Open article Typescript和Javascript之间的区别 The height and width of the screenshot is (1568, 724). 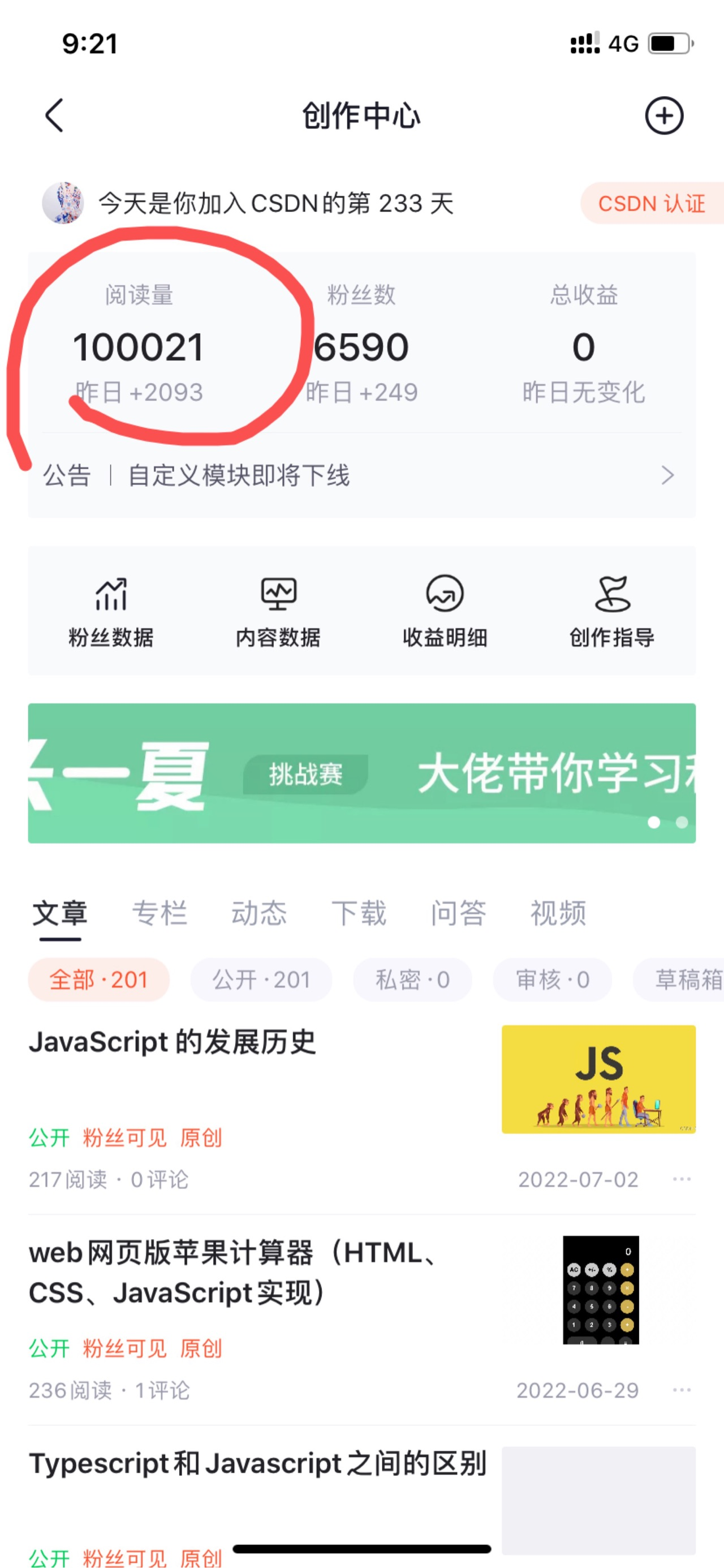[257, 1463]
